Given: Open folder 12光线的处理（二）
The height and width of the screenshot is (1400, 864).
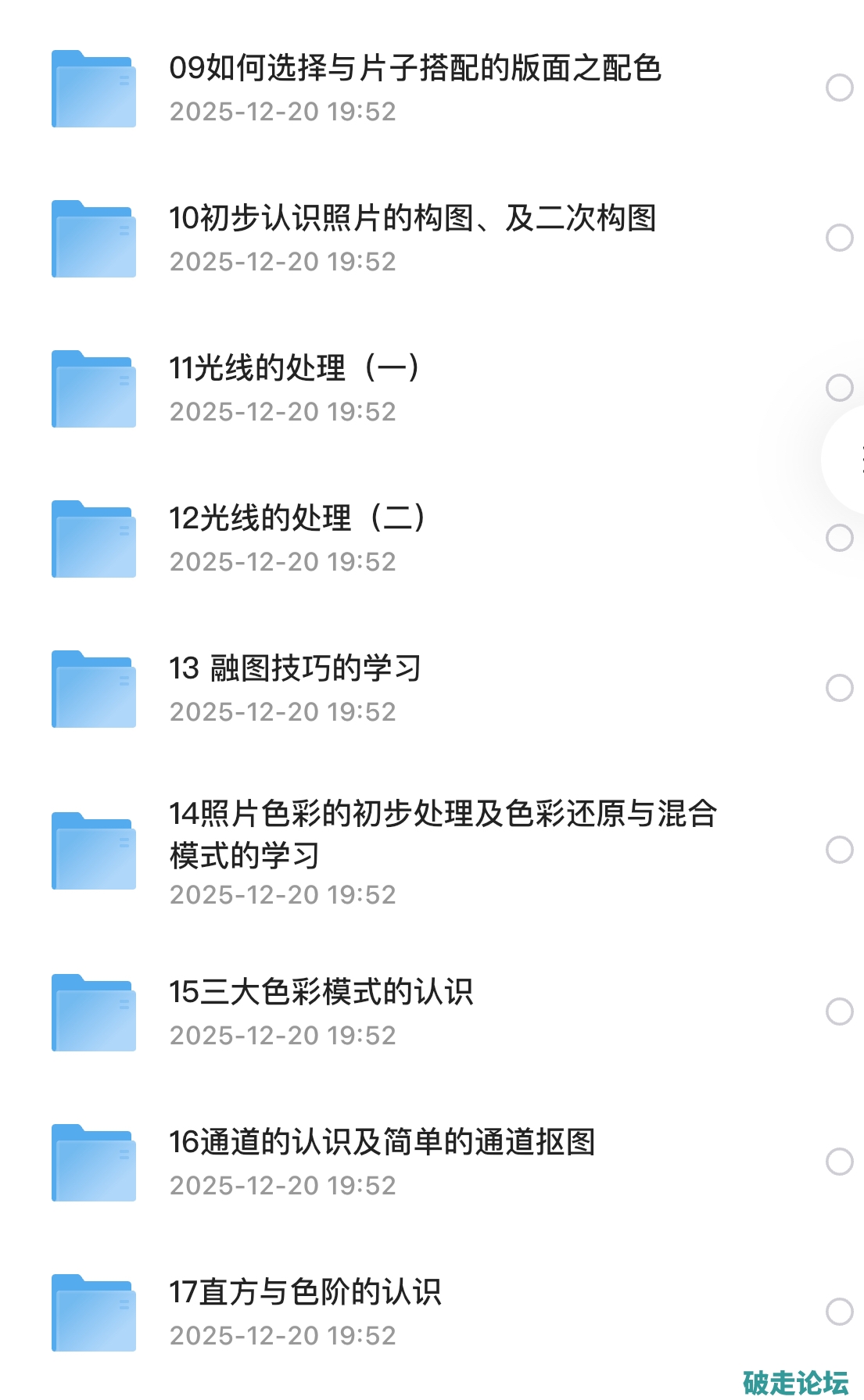Looking at the screenshot, I should (298, 519).
